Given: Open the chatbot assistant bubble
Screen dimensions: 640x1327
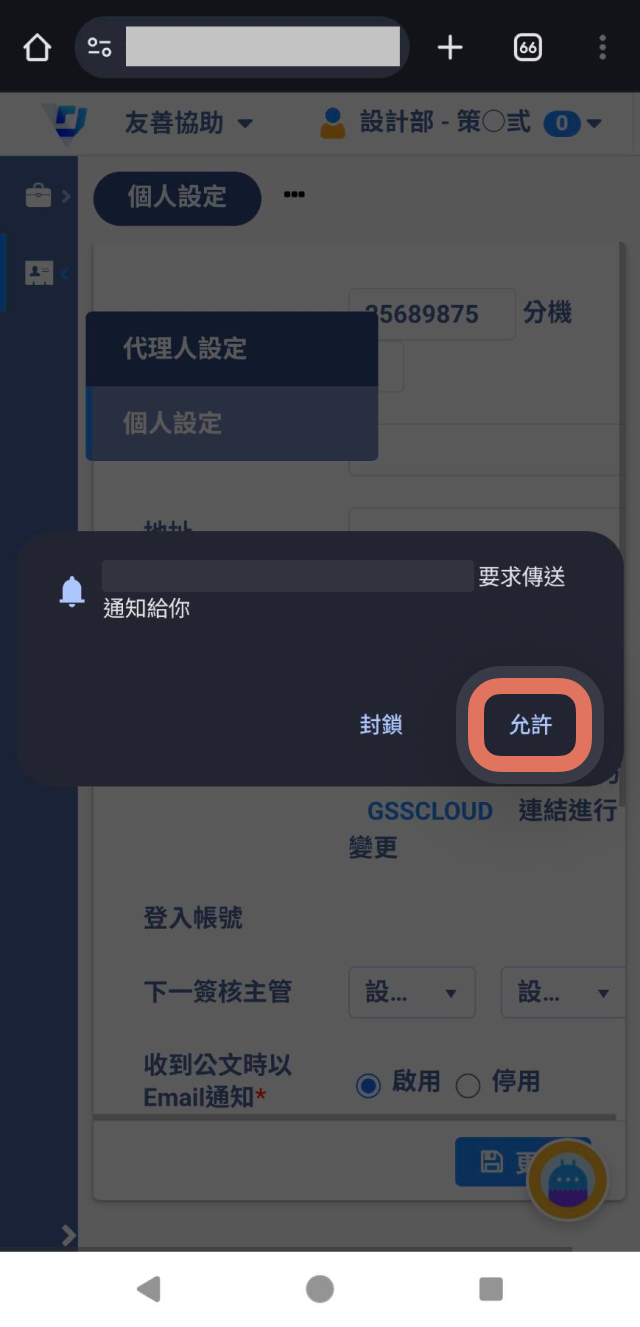Looking at the screenshot, I should click(568, 1180).
